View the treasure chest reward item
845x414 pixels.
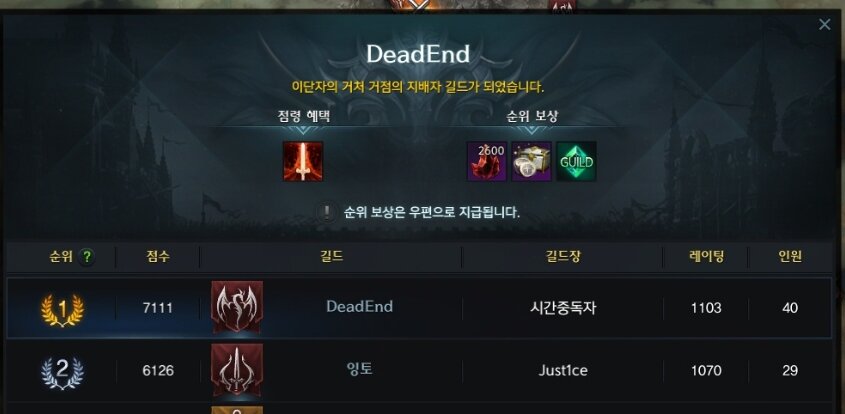[x=531, y=161]
